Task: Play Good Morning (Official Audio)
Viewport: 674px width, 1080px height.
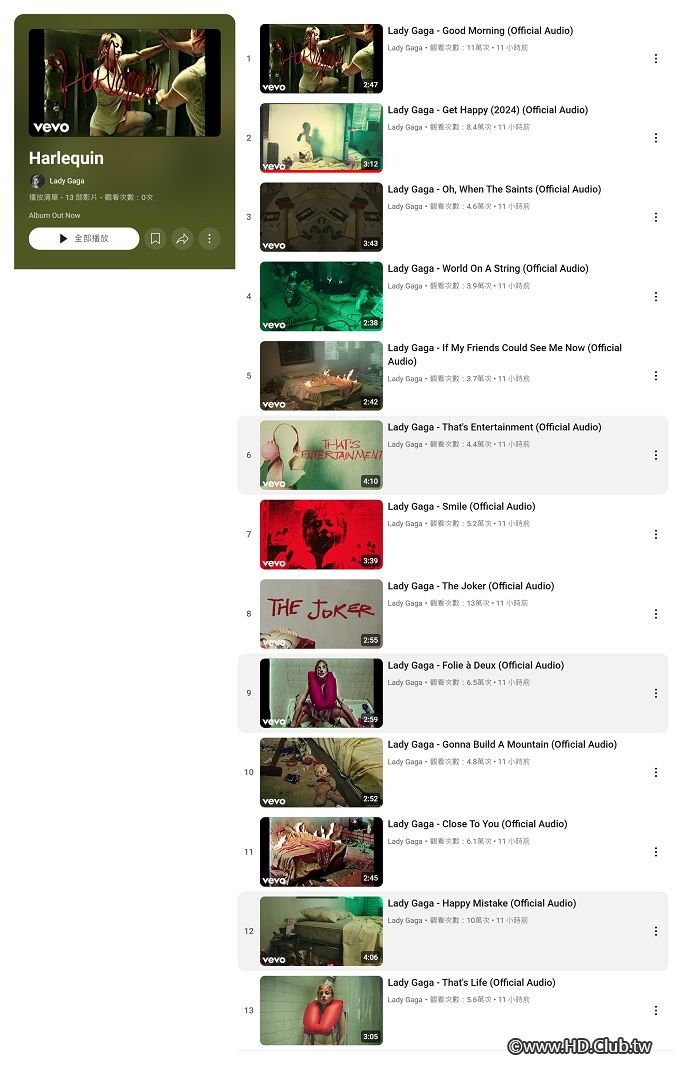Action: pos(480,31)
